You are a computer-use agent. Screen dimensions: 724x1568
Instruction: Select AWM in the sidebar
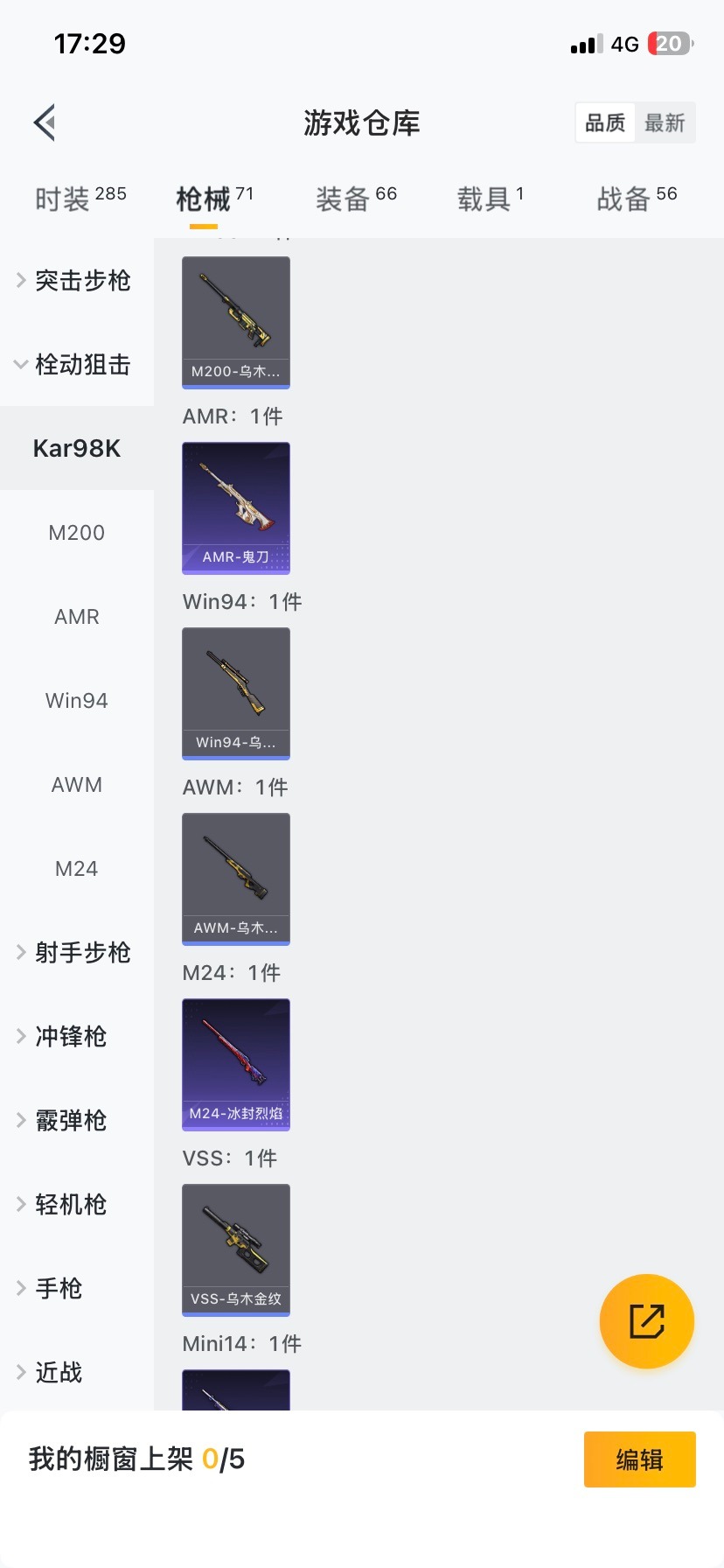[77, 784]
